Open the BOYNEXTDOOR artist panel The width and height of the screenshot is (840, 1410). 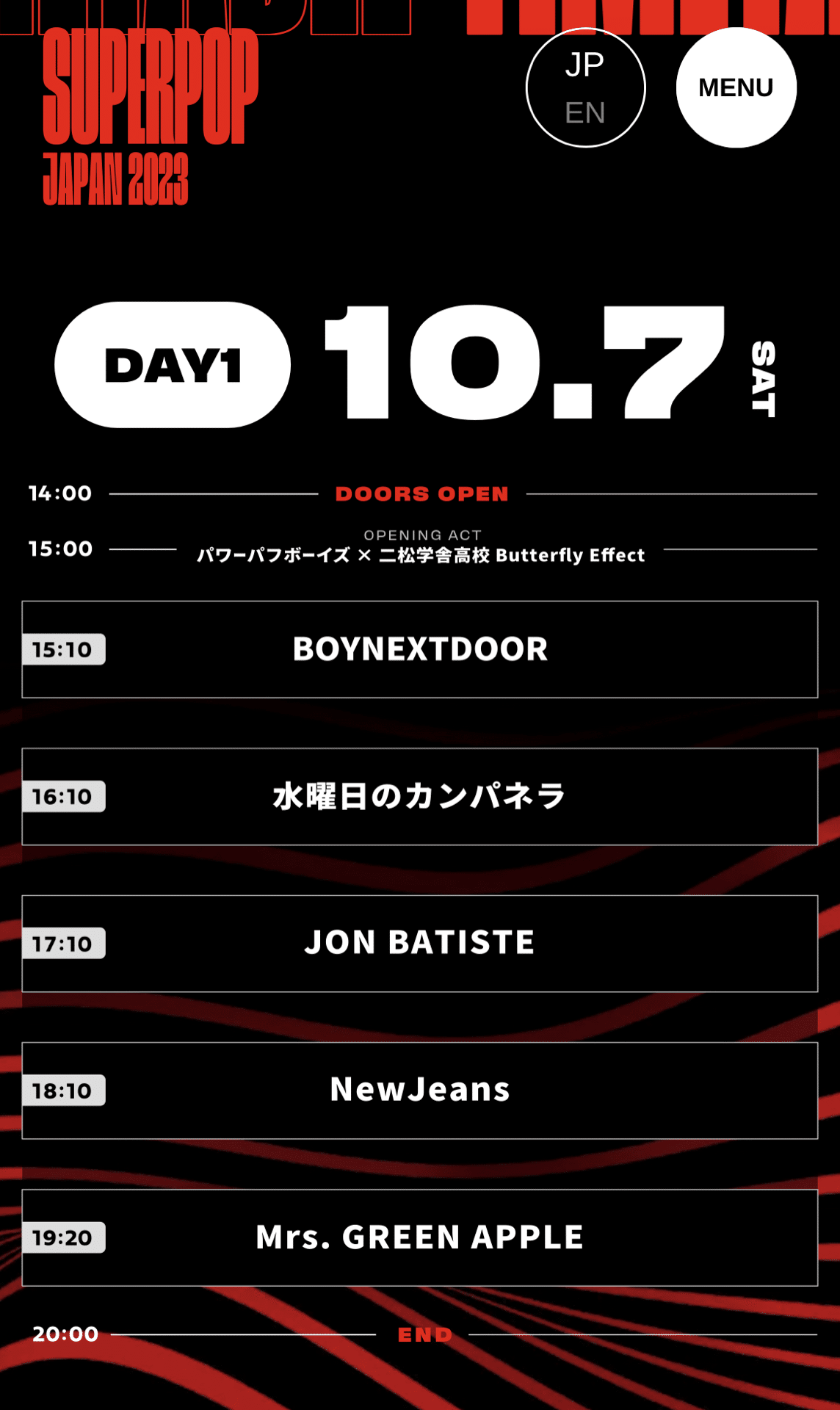420,648
